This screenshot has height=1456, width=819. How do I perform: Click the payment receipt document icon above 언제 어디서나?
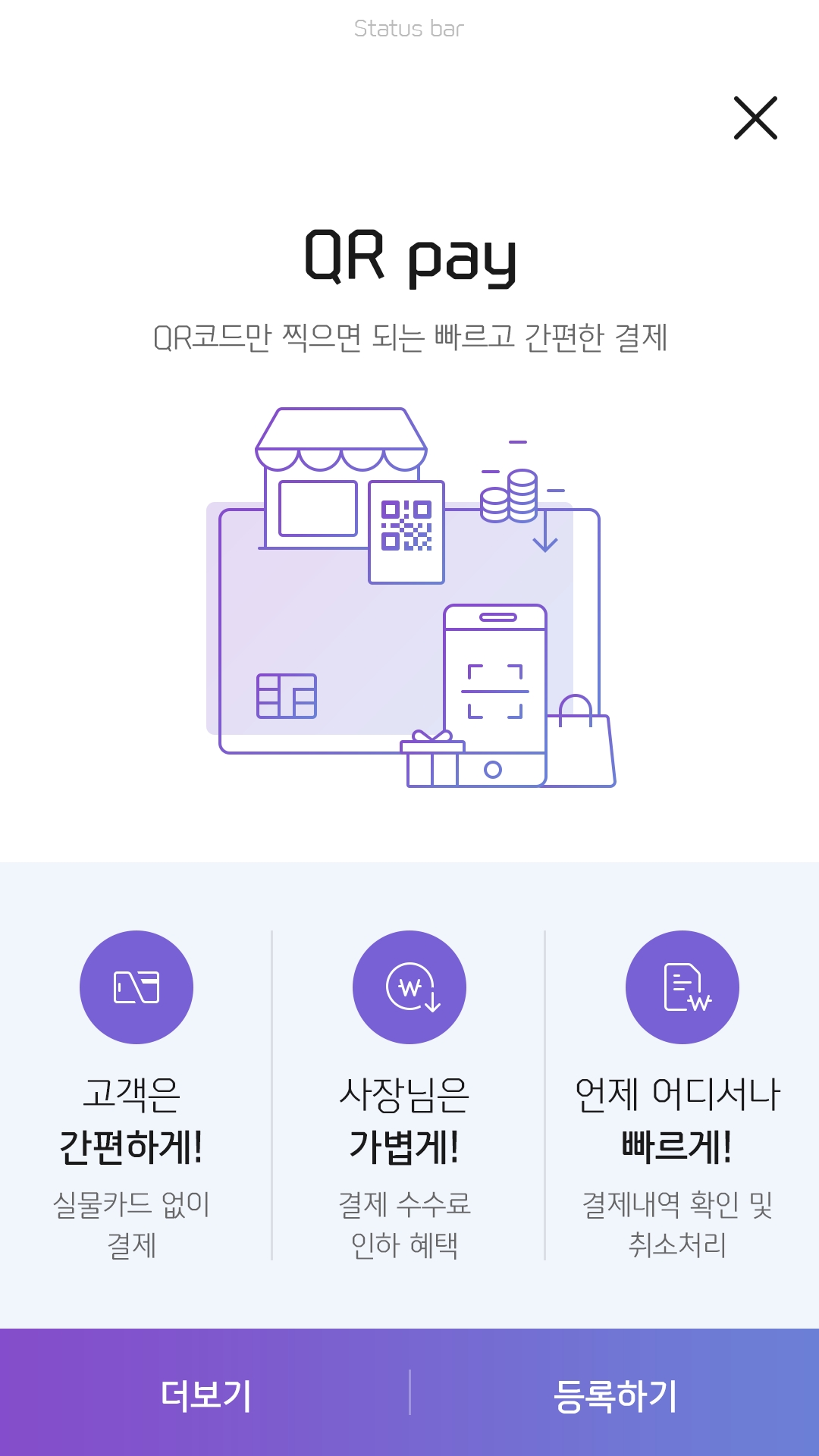pos(682,987)
